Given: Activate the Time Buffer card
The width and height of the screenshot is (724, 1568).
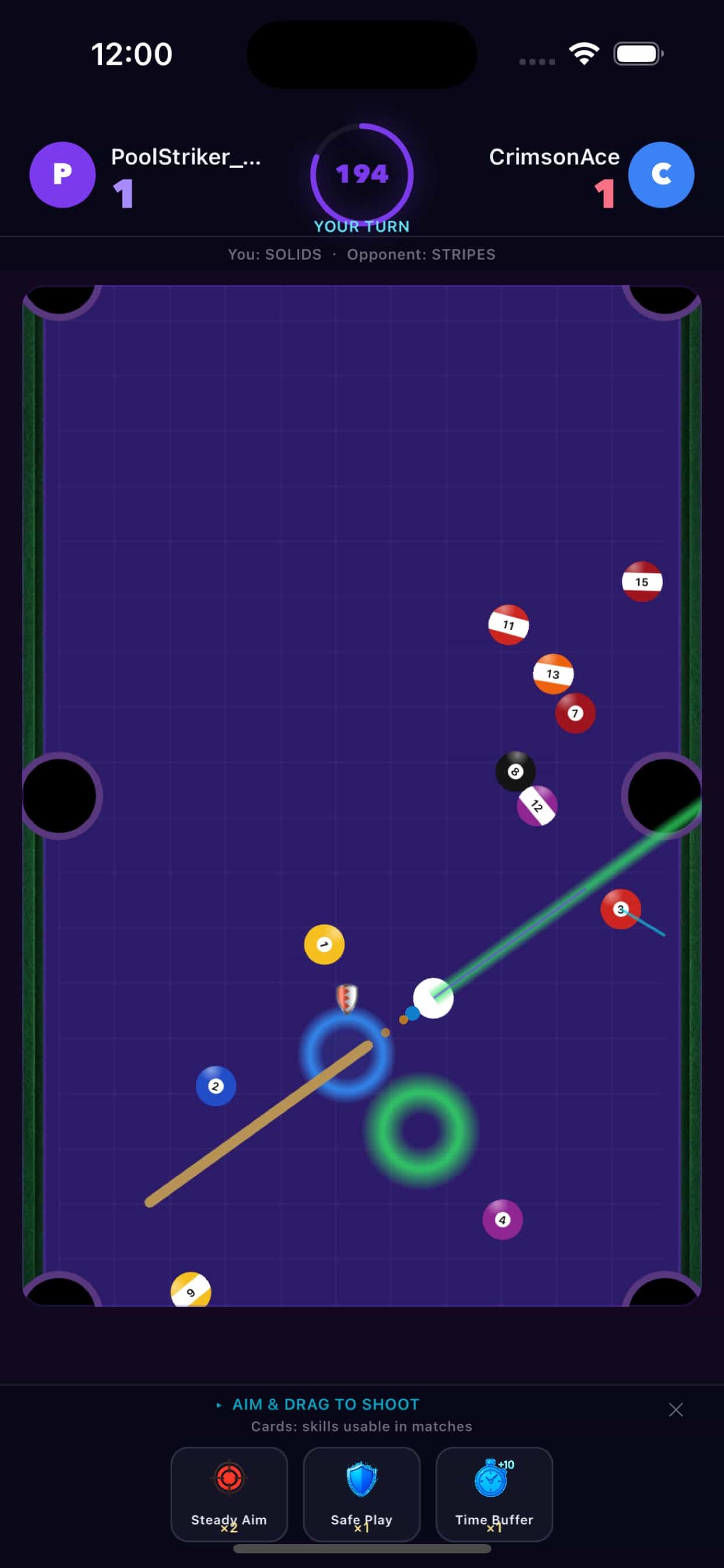Looking at the screenshot, I should (494, 1494).
